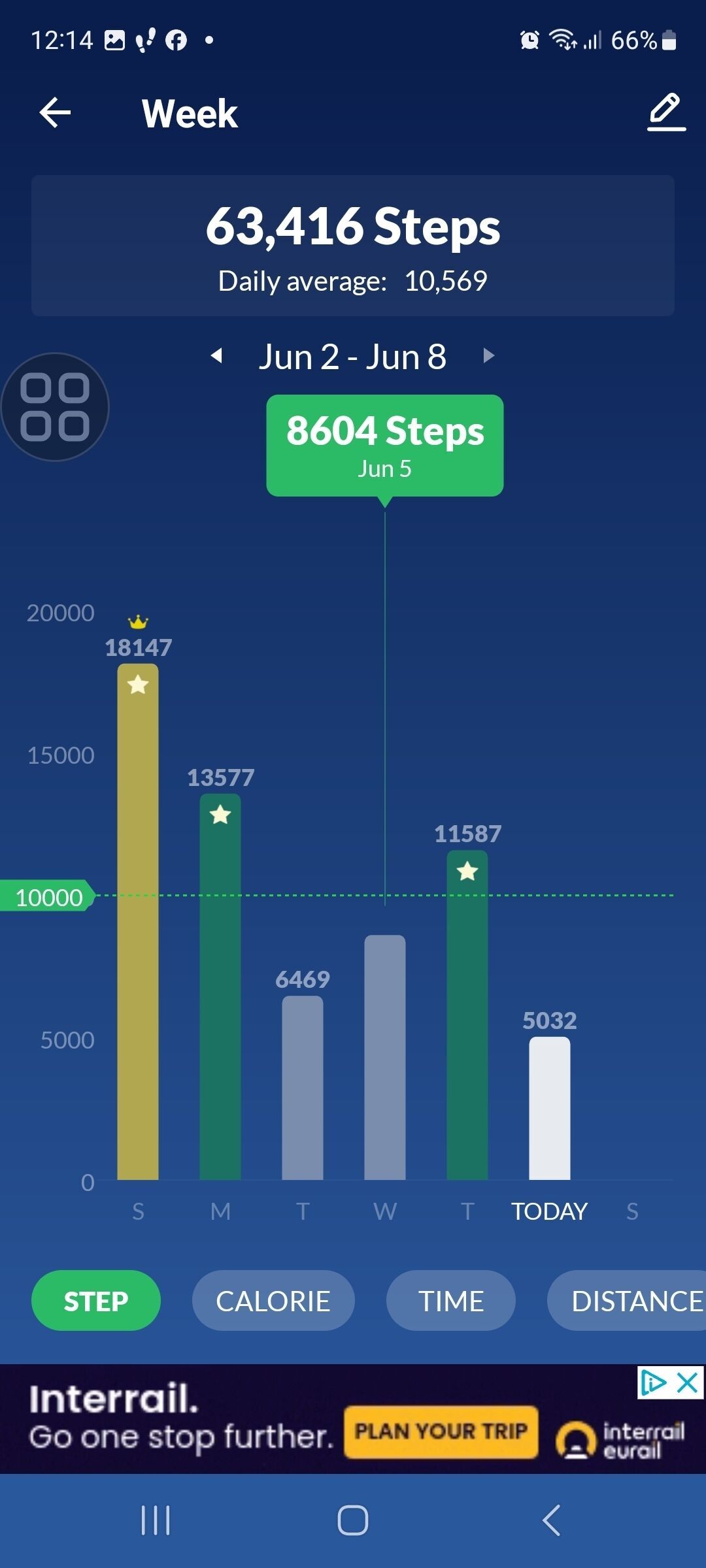
Task: Select Sunday's 18147 steps bar
Action: [x=138, y=921]
